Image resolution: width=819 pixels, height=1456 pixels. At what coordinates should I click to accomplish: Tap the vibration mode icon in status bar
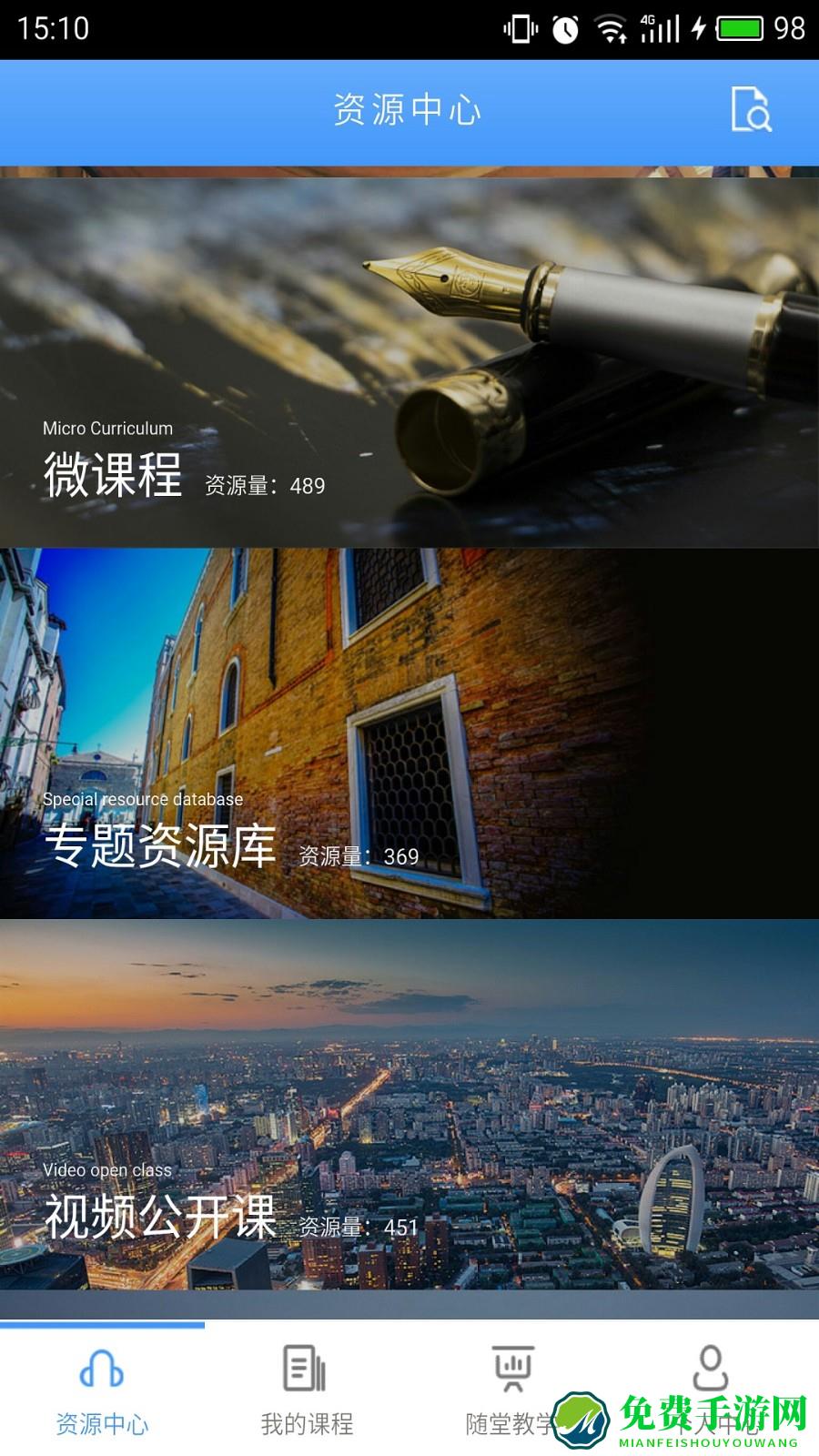click(x=519, y=28)
